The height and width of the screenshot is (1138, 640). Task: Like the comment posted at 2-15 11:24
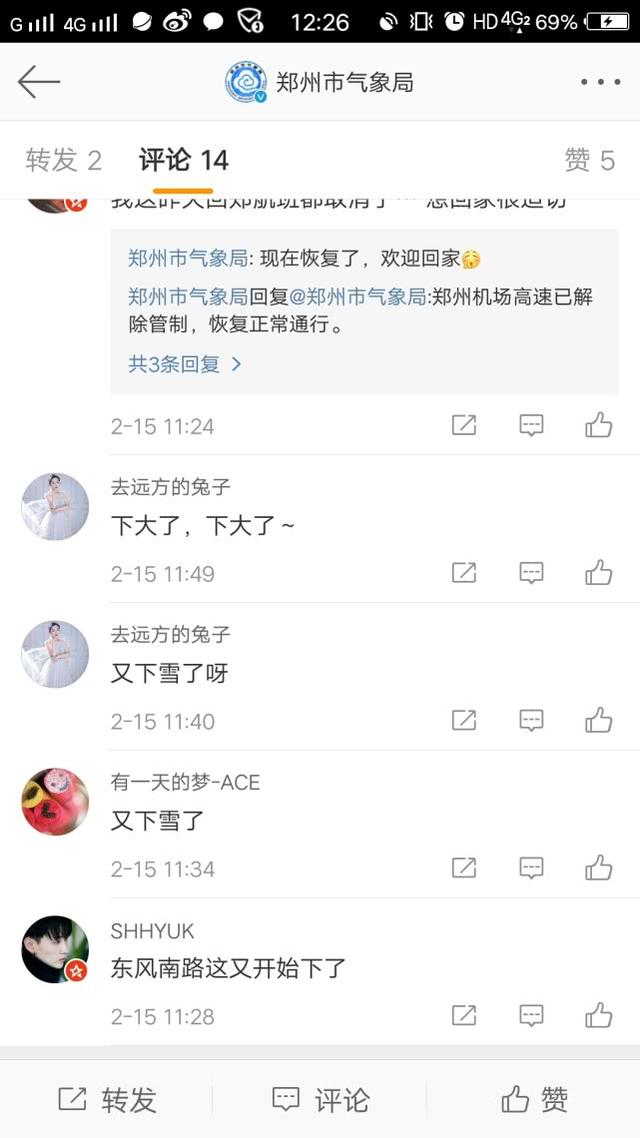(x=598, y=426)
